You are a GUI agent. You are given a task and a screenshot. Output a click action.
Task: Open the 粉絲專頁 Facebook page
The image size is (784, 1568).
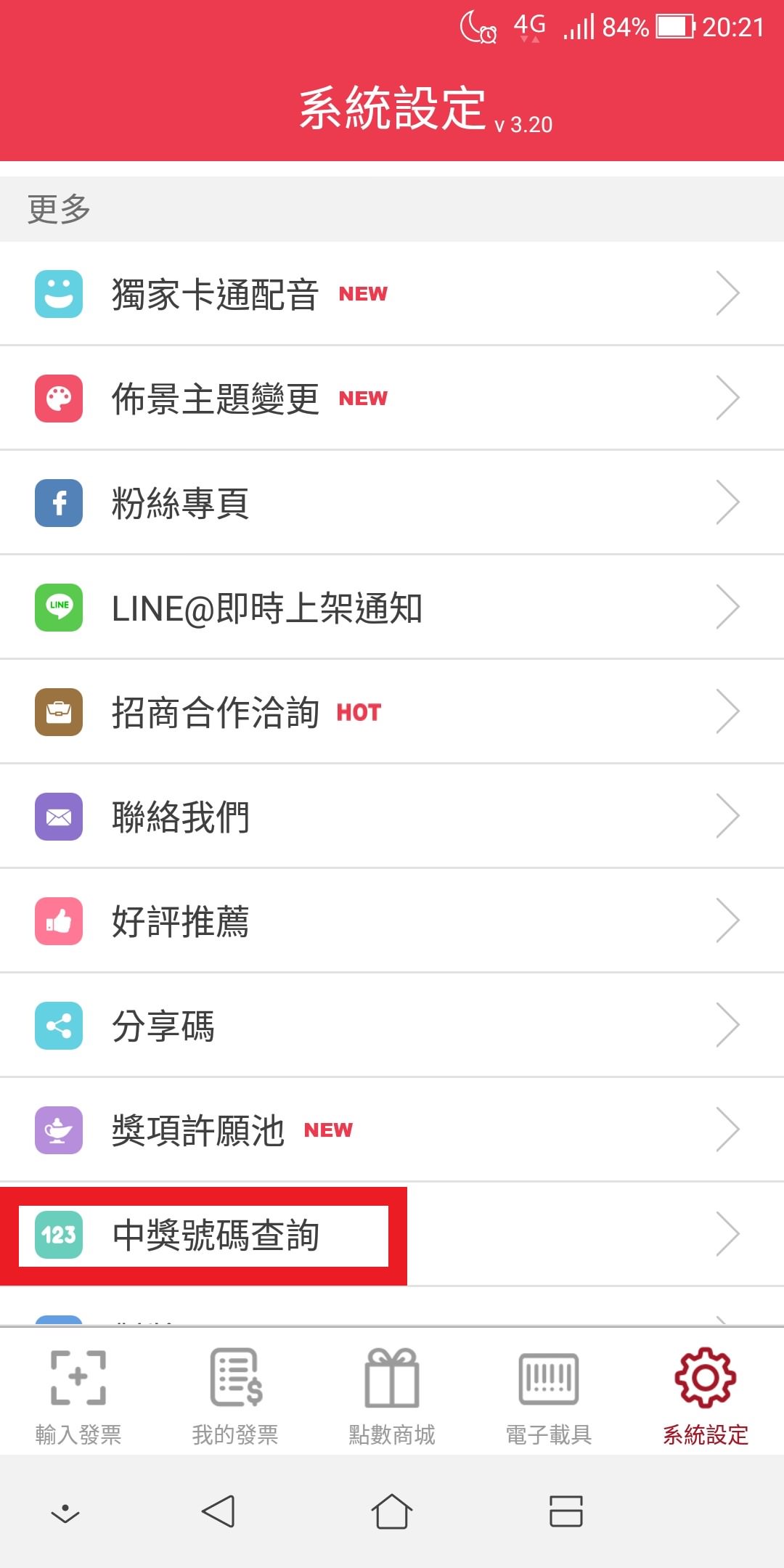pyautogui.click(x=392, y=502)
